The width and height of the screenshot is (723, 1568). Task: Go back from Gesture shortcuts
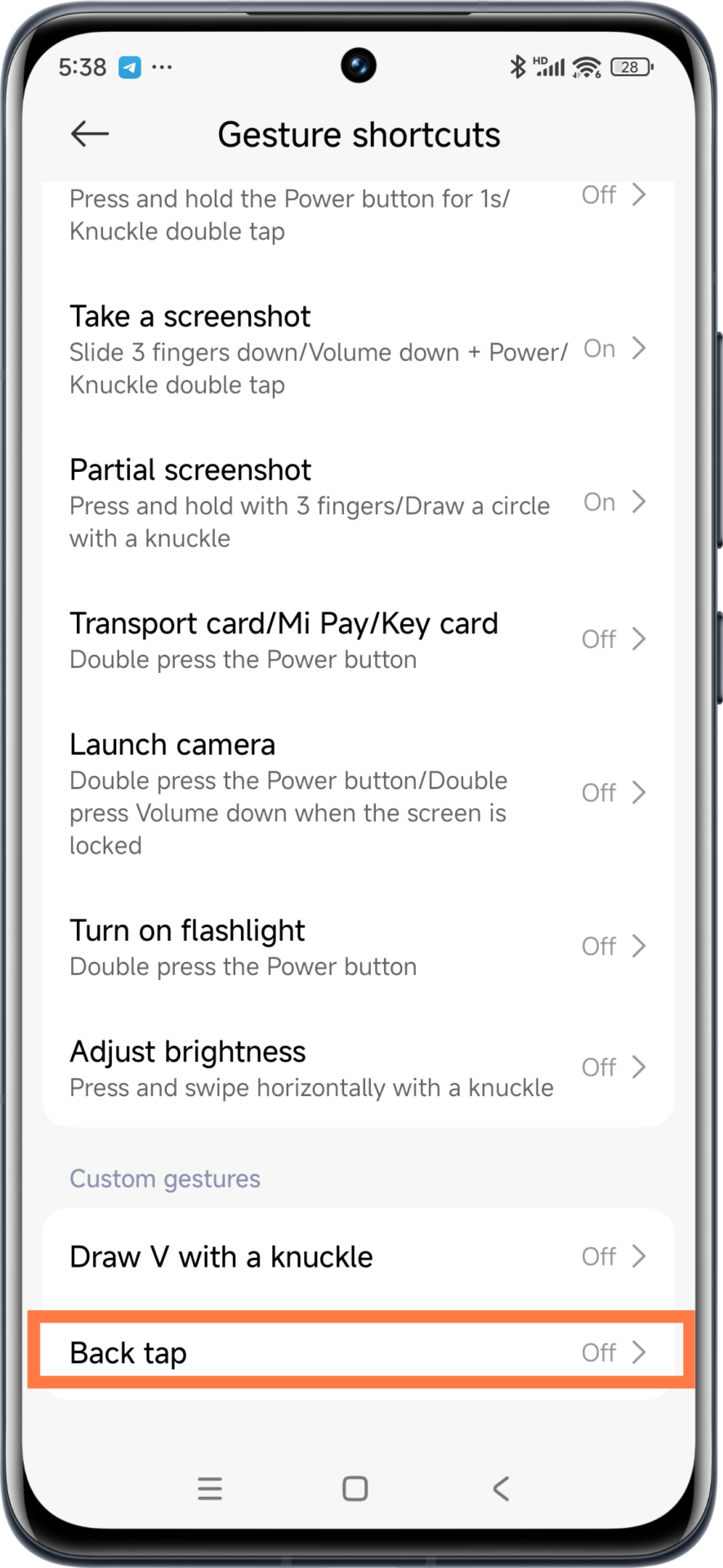90,134
